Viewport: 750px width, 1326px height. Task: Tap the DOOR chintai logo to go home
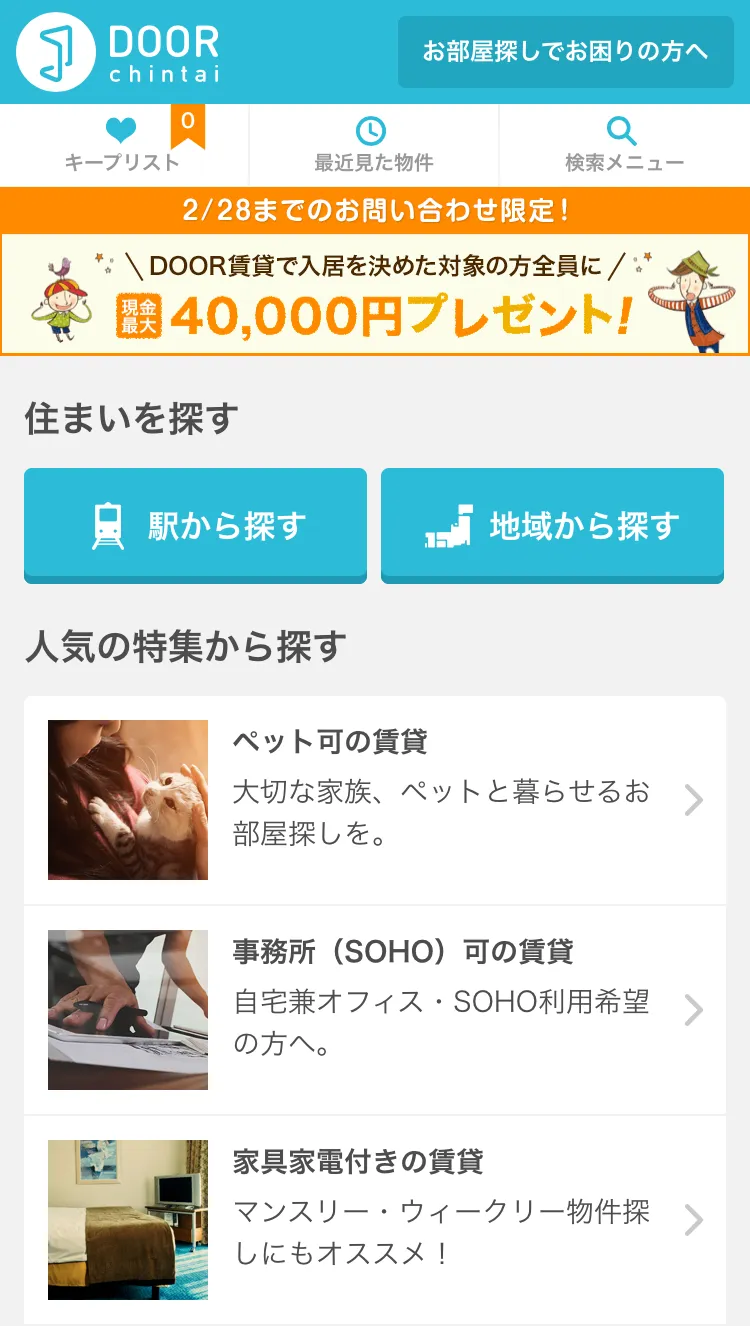(x=118, y=52)
